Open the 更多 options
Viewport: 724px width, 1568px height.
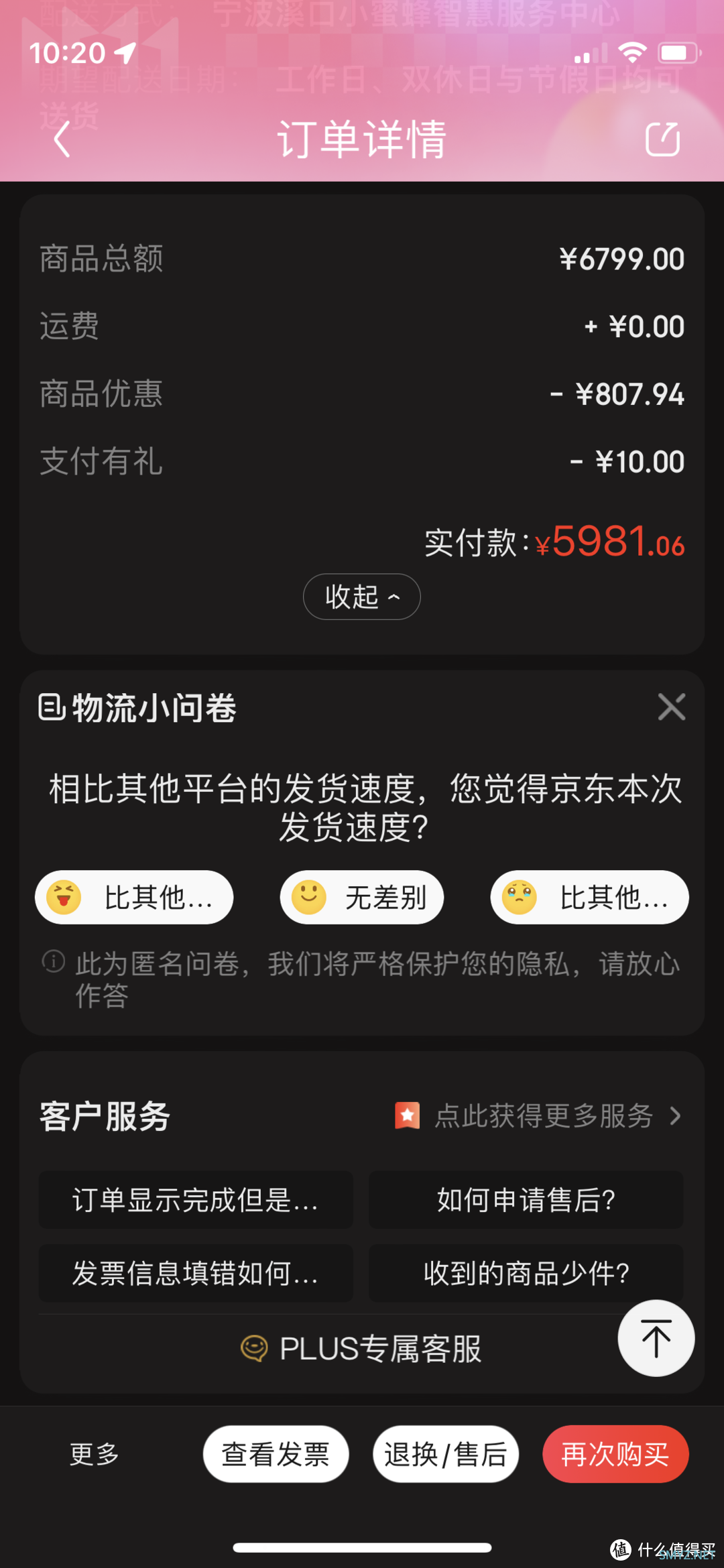pyautogui.click(x=95, y=1454)
